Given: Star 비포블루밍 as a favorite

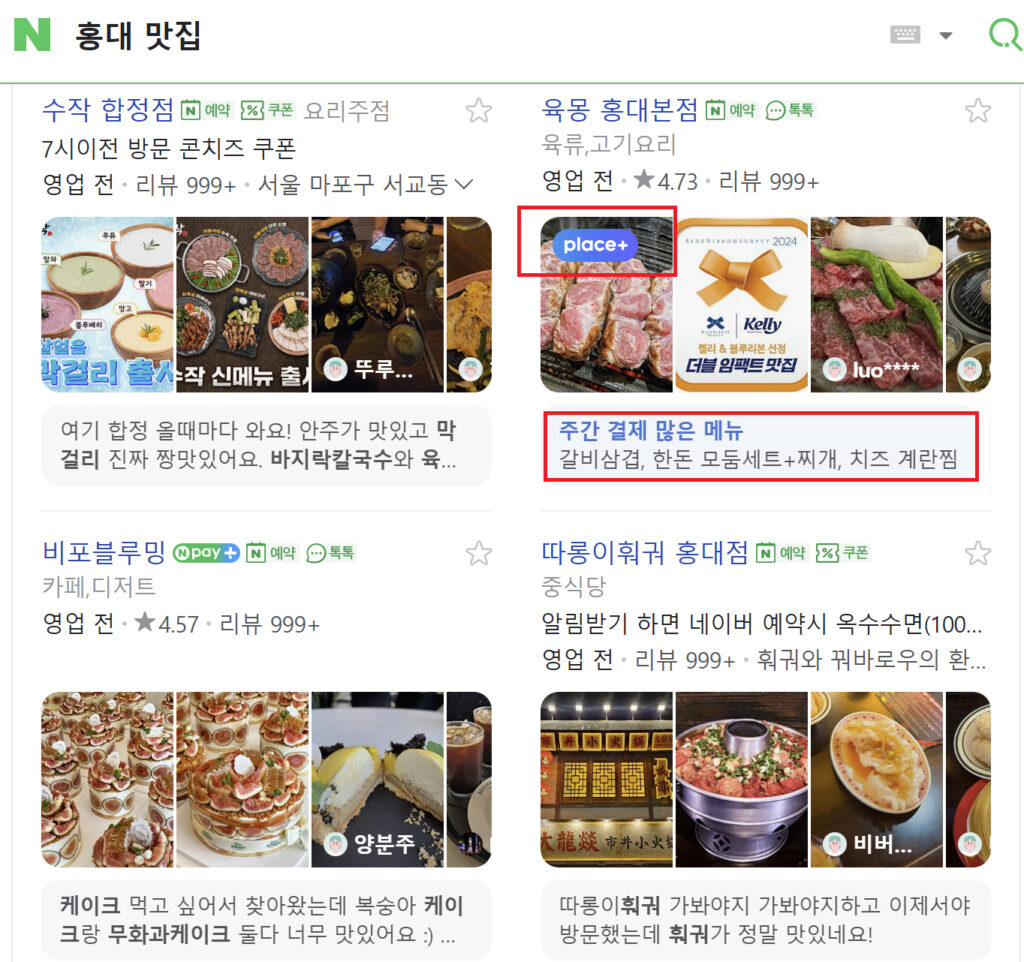Looking at the screenshot, I should point(479,553).
